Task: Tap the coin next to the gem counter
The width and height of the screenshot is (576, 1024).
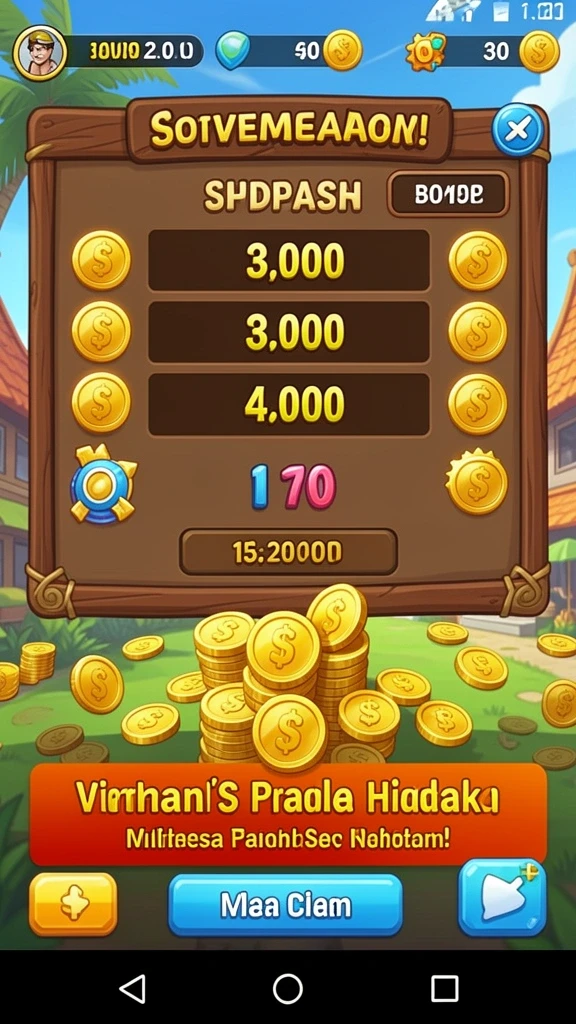Action: pyautogui.click(x=342, y=51)
